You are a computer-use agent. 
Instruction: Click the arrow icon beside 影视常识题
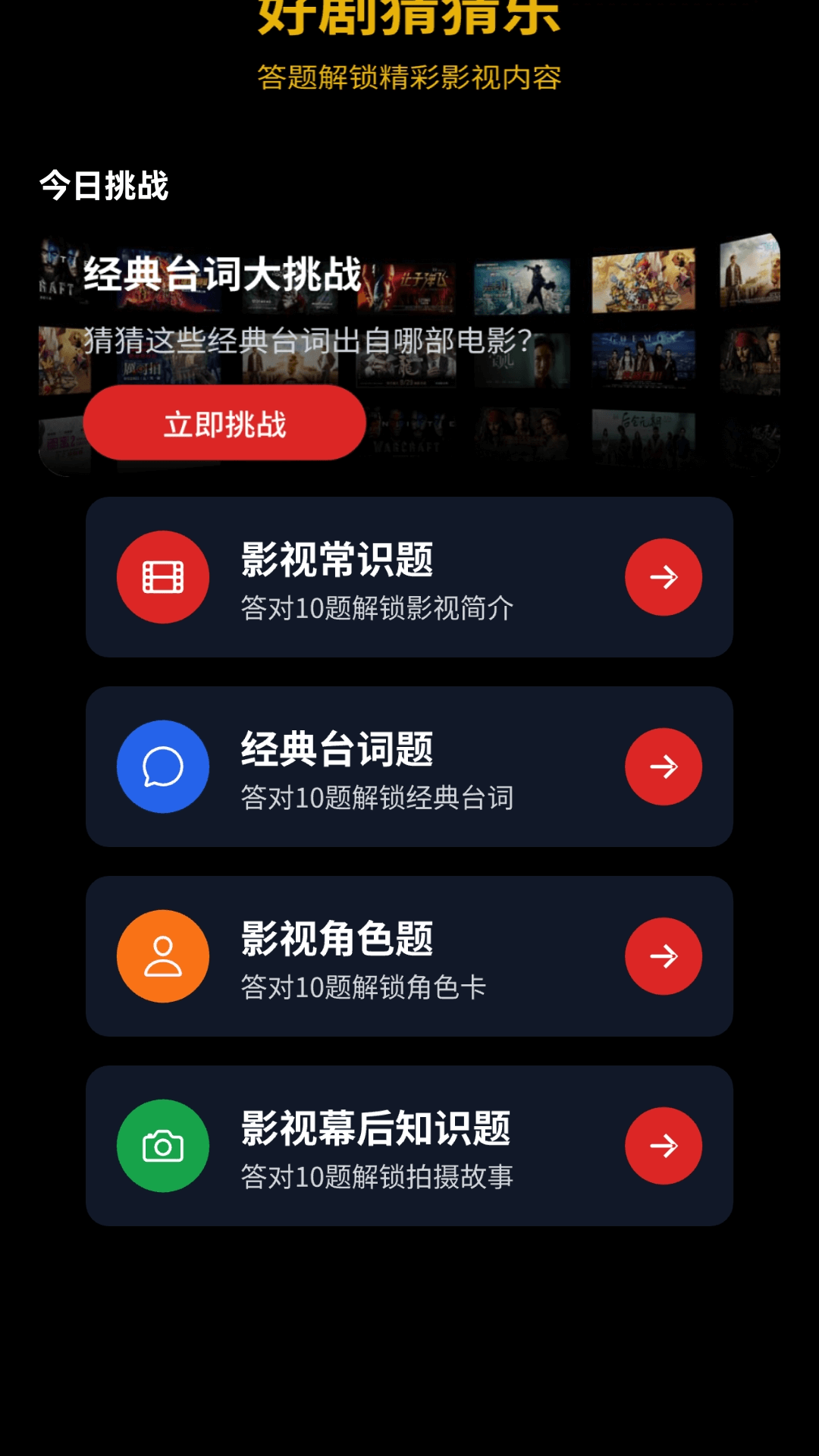click(x=664, y=576)
